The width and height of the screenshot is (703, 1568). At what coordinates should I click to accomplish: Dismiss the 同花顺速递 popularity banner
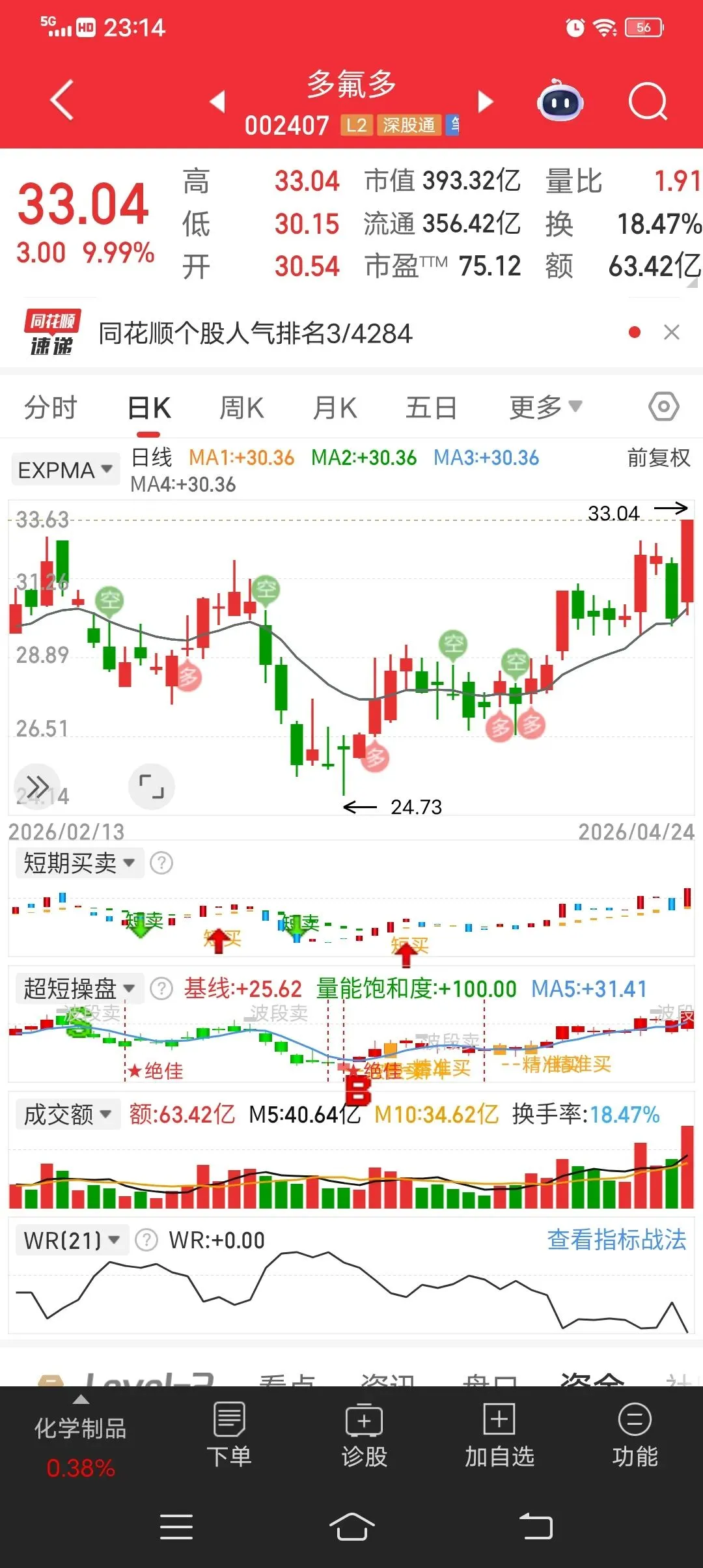[x=671, y=332]
